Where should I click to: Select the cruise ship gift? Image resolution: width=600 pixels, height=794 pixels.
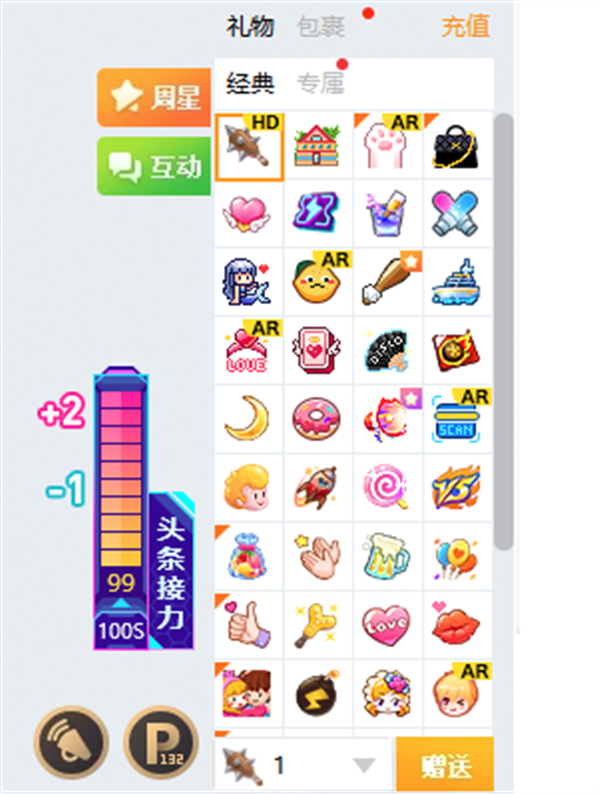point(458,283)
